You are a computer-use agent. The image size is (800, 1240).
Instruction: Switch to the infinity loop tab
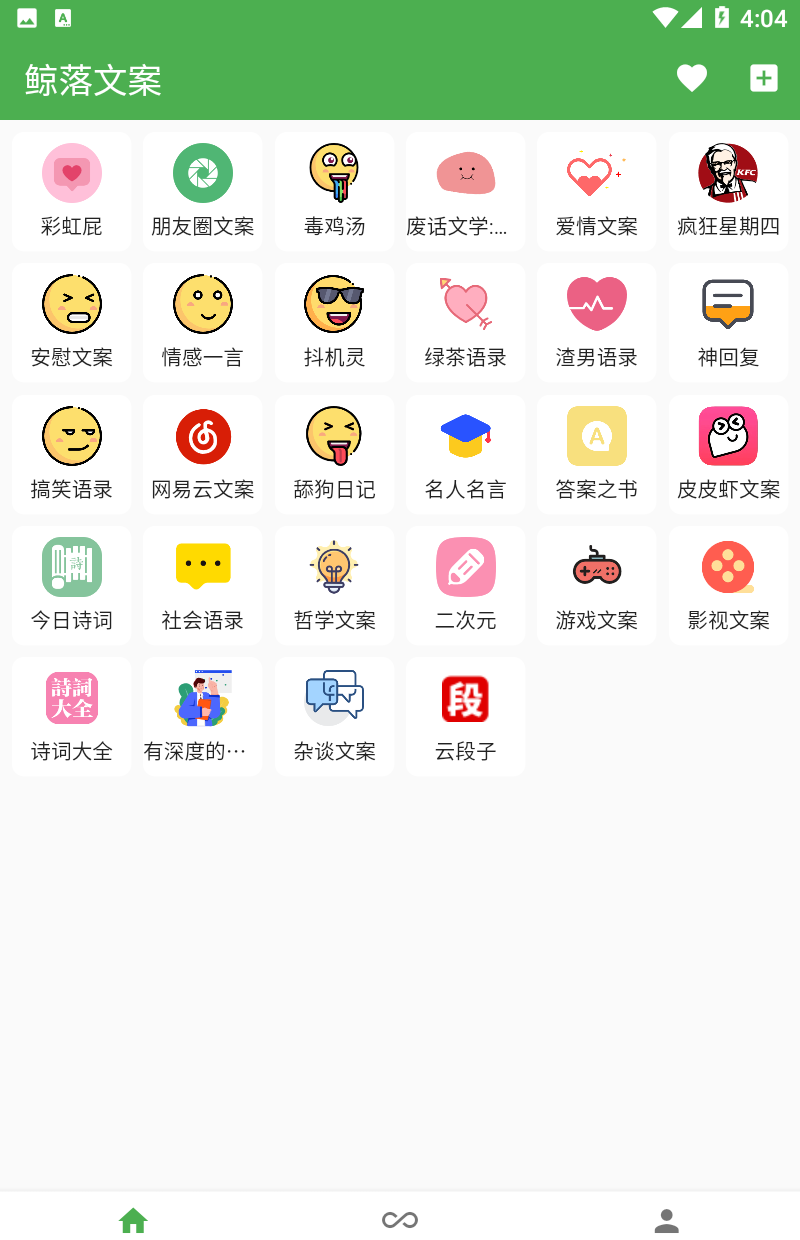(x=400, y=1219)
